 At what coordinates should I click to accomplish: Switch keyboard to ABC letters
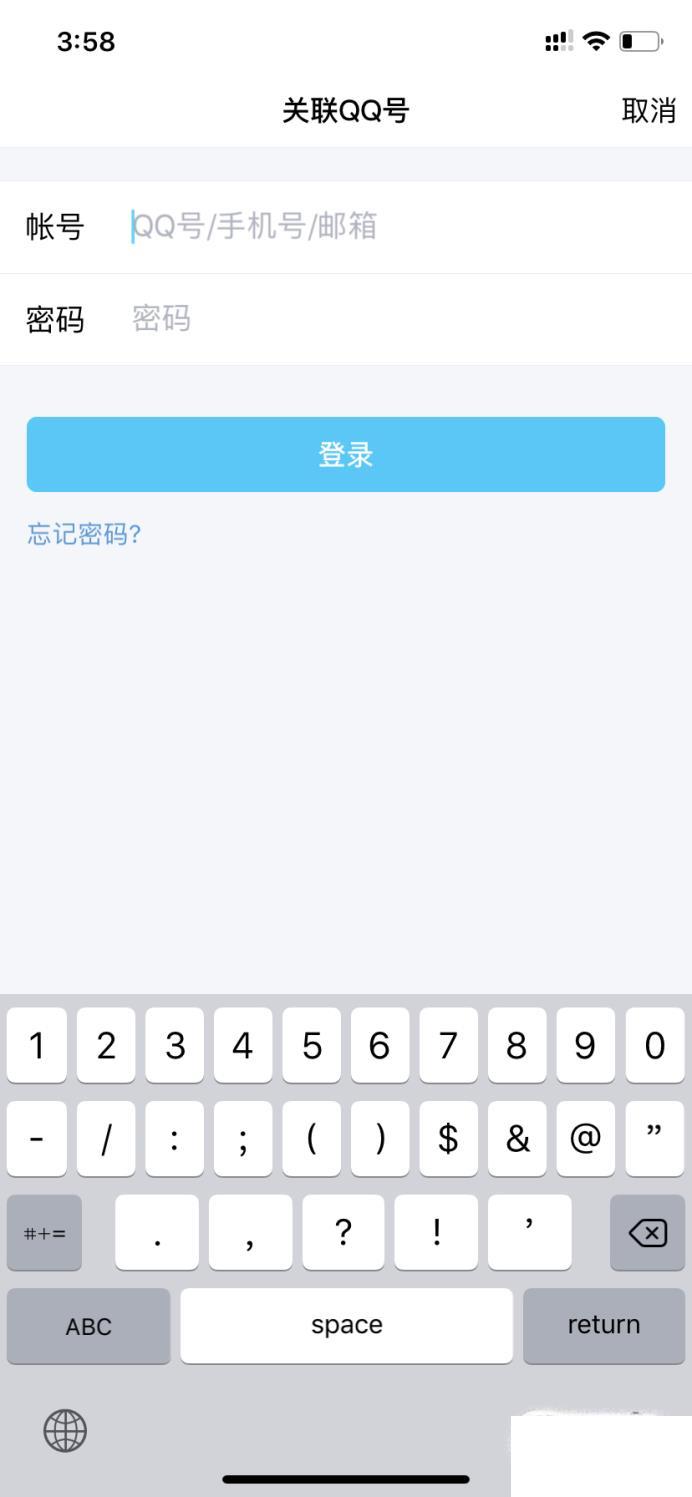pos(88,1326)
